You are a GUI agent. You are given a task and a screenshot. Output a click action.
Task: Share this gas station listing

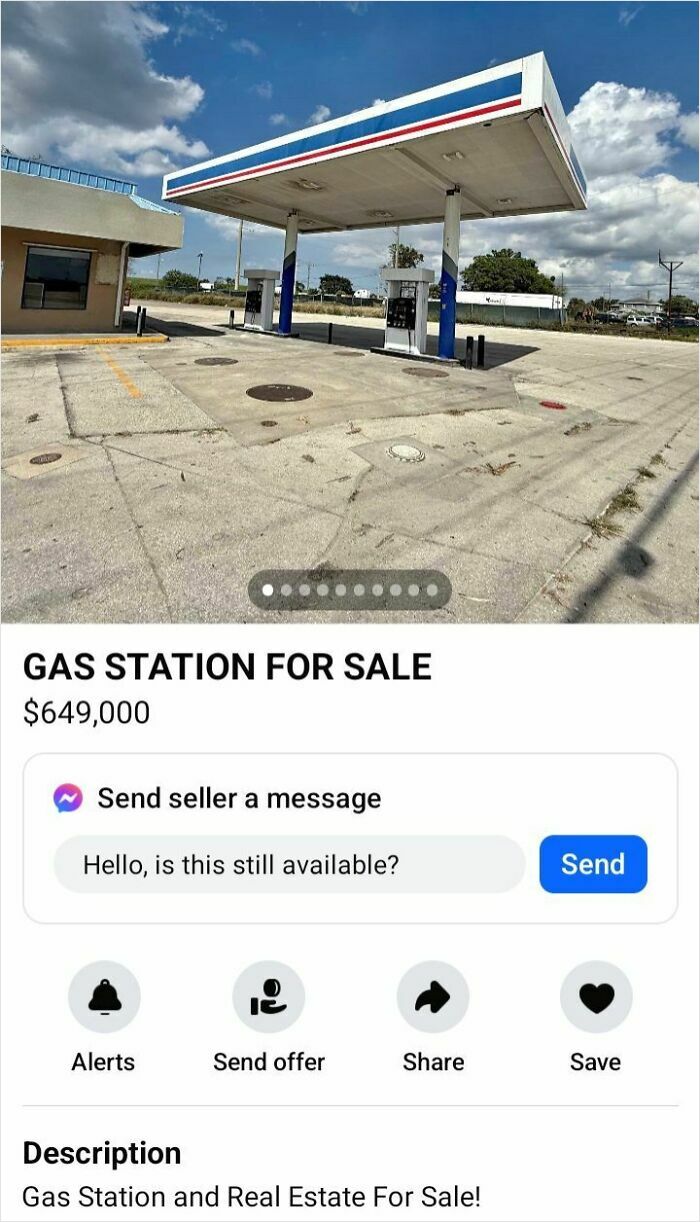coord(432,997)
